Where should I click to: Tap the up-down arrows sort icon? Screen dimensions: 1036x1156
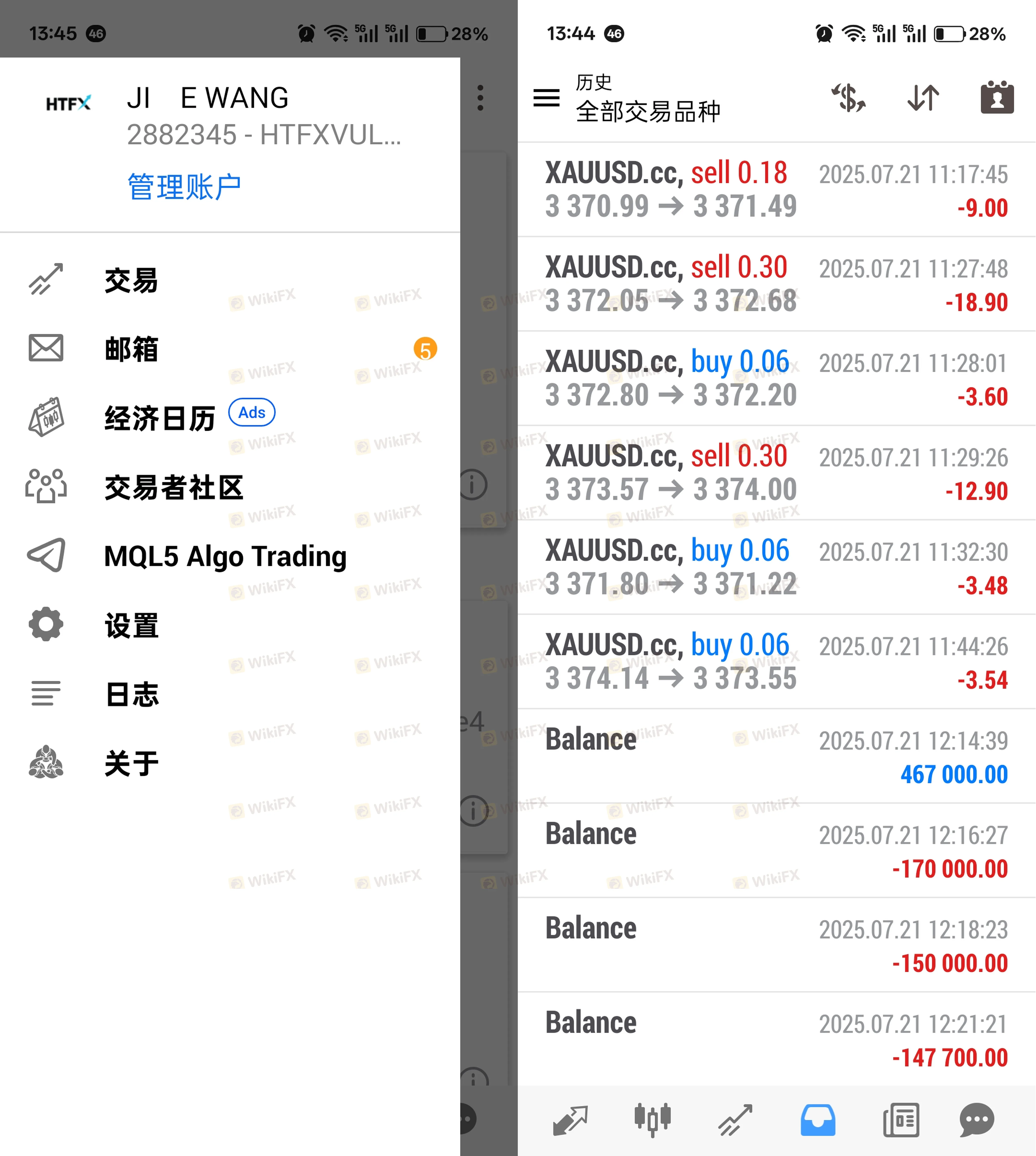click(923, 98)
